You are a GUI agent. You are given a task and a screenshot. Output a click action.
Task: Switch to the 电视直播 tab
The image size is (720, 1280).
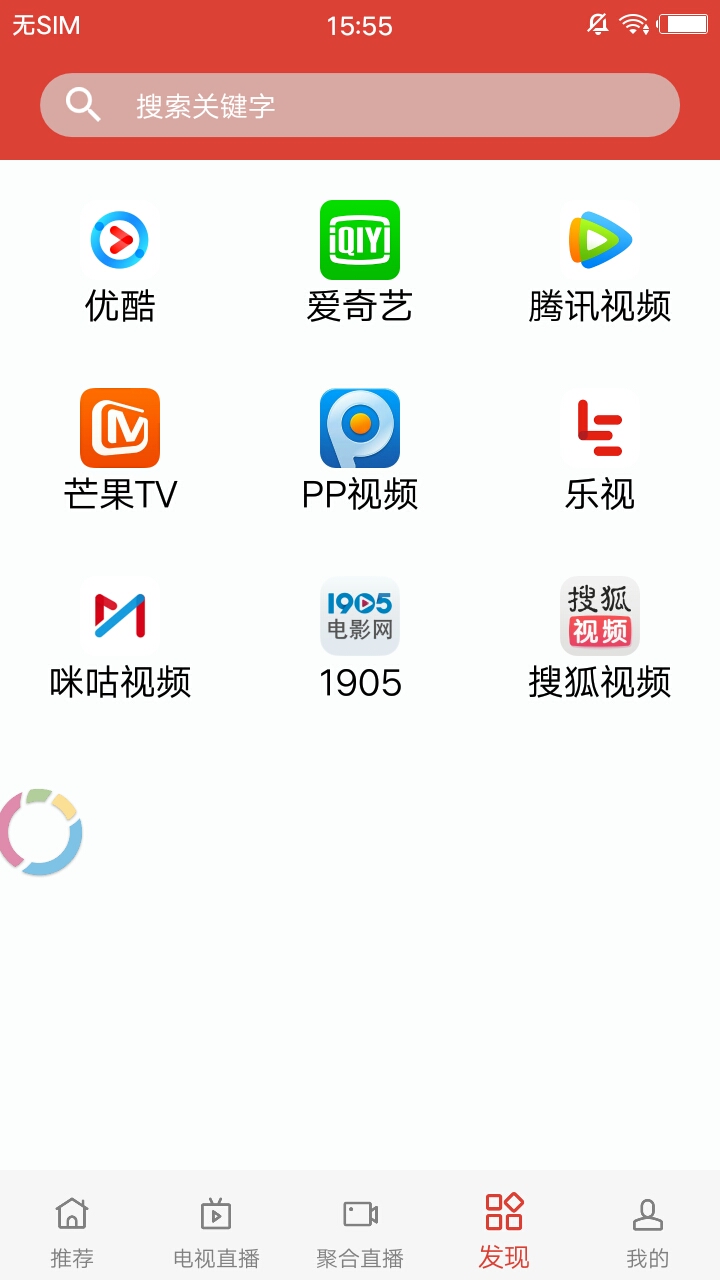216,1230
